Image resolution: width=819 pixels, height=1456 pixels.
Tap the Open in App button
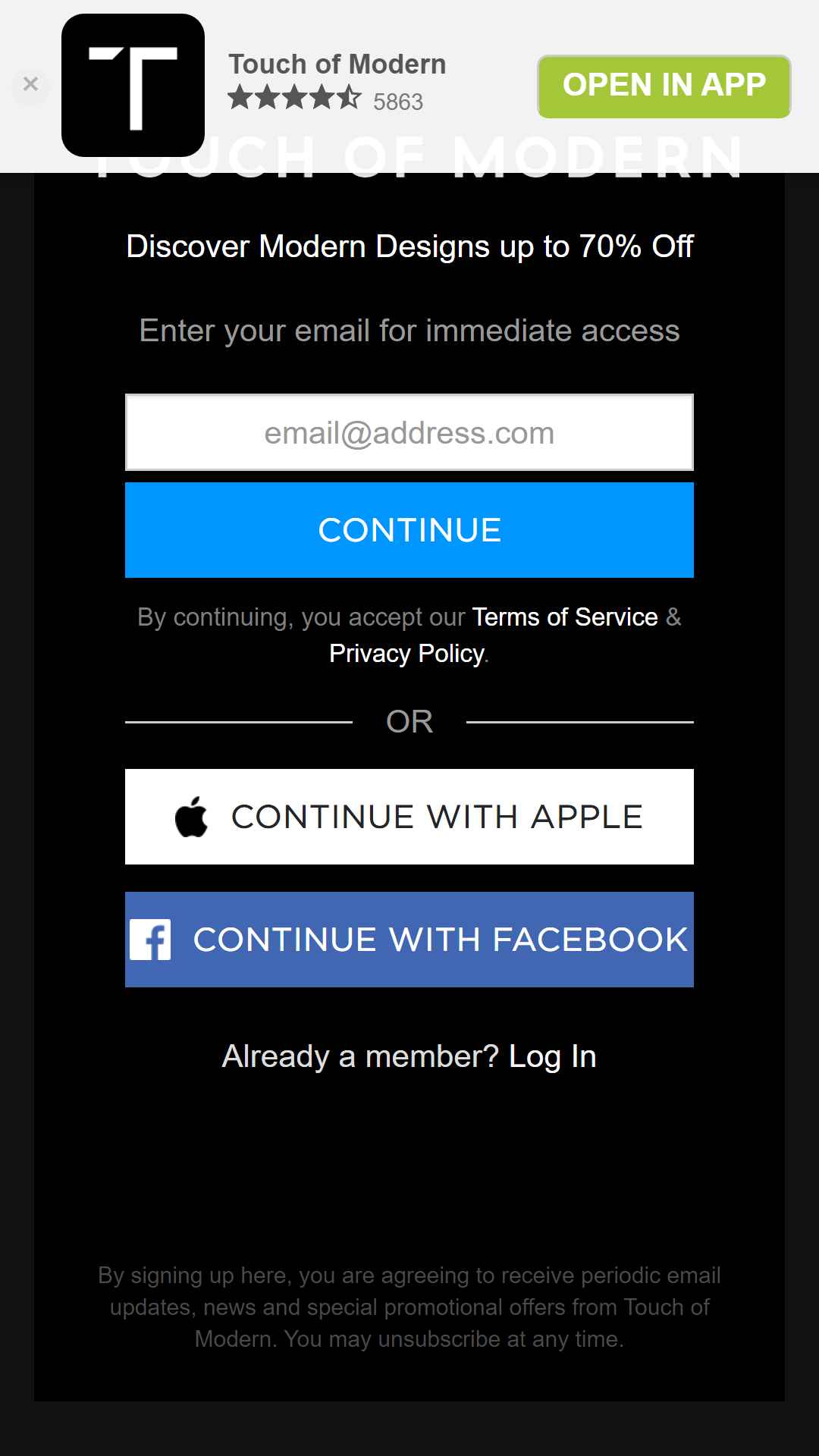pyautogui.click(x=664, y=86)
